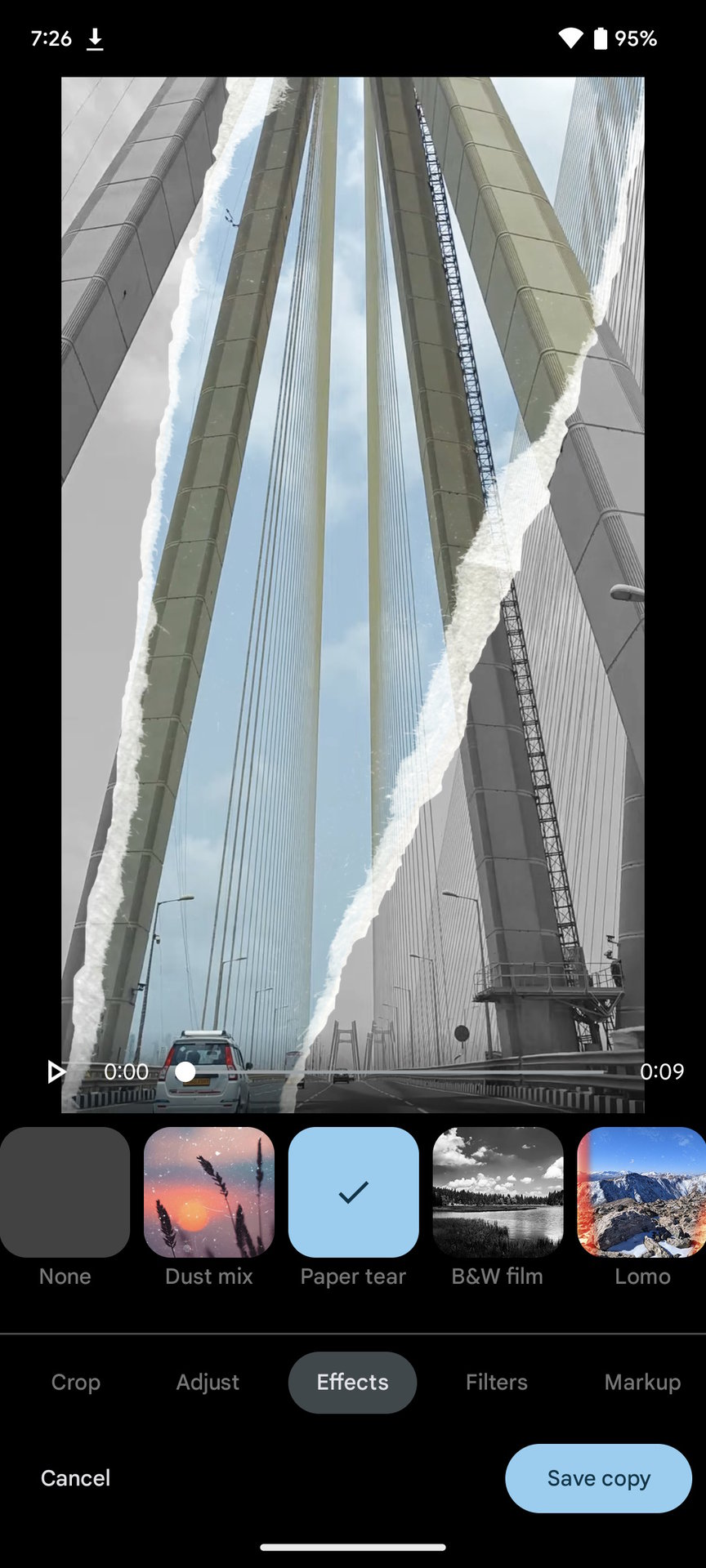Apply the Lomo effect
The height and width of the screenshot is (1568, 706).
coord(642,1192)
